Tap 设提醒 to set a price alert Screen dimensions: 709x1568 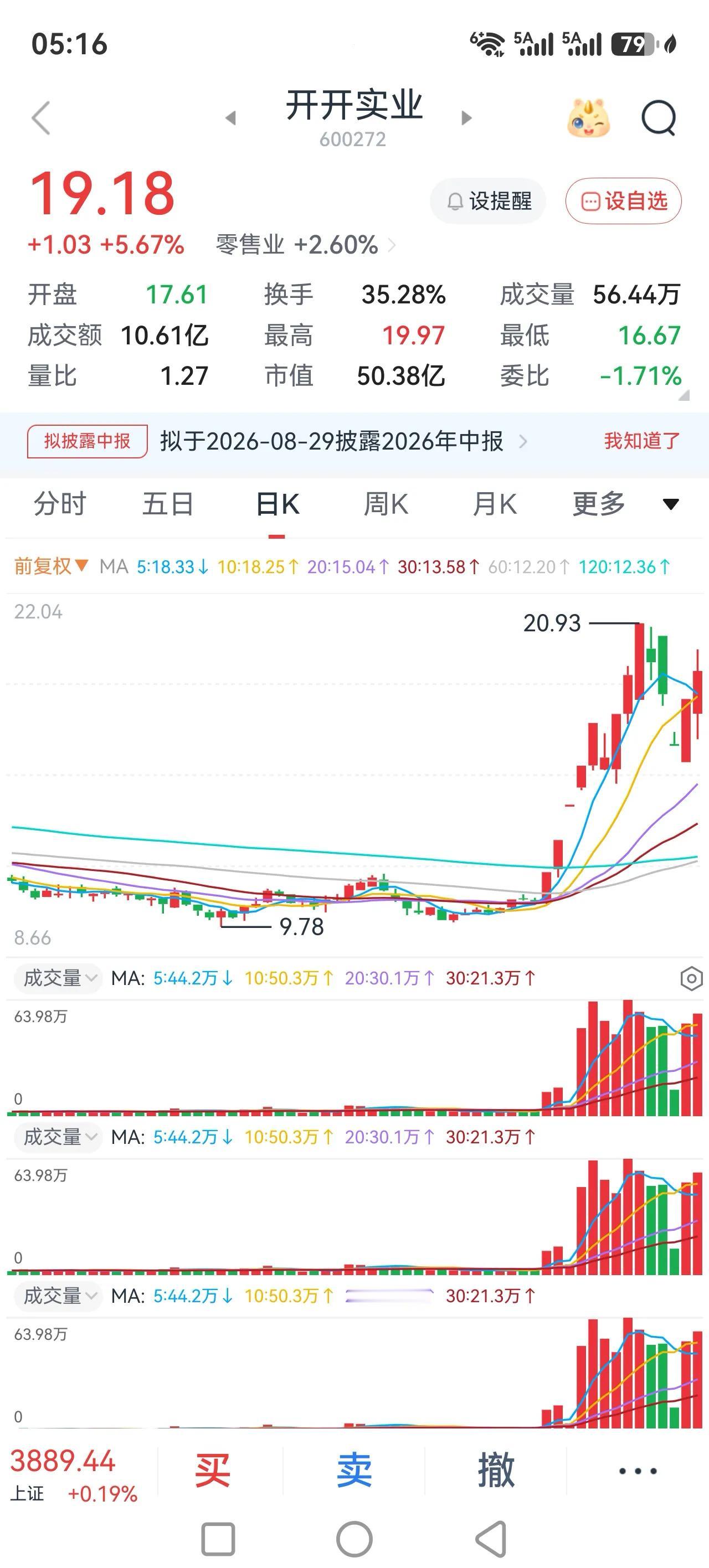click(488, 201)
